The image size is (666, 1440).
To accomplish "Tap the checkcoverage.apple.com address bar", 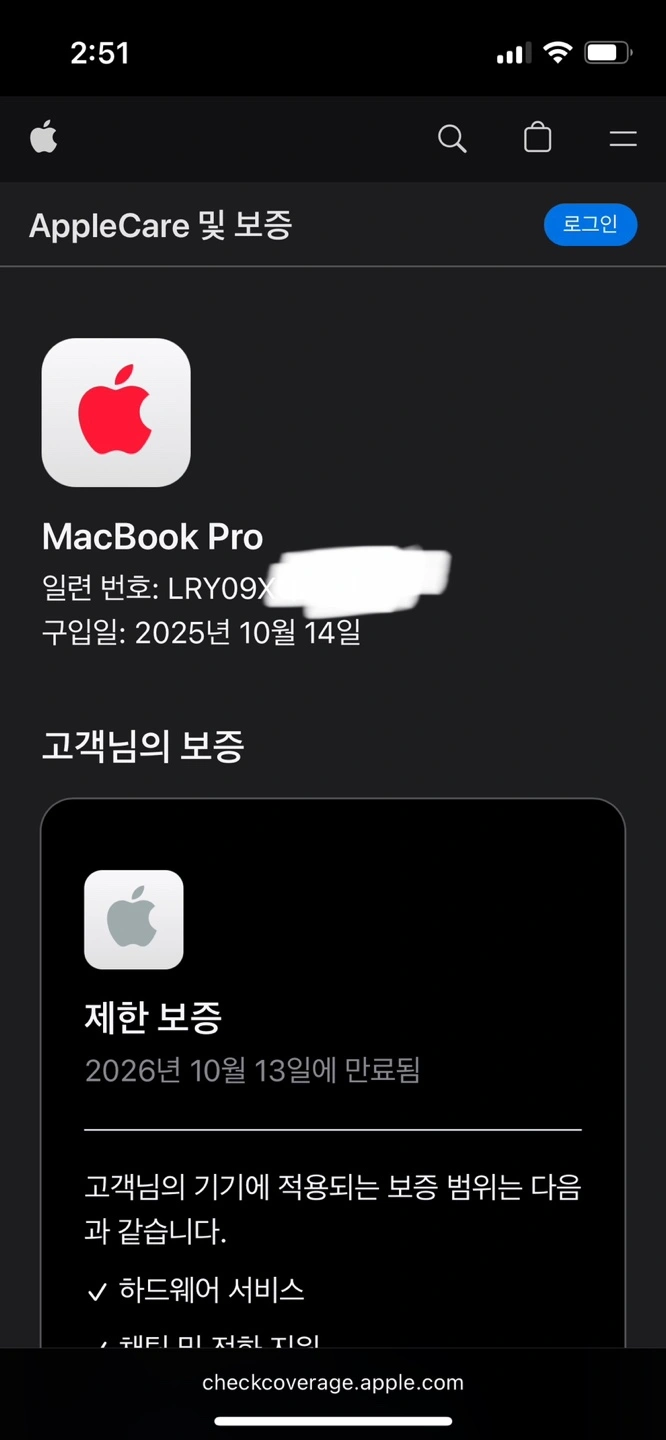I will tap(333, 1383).
